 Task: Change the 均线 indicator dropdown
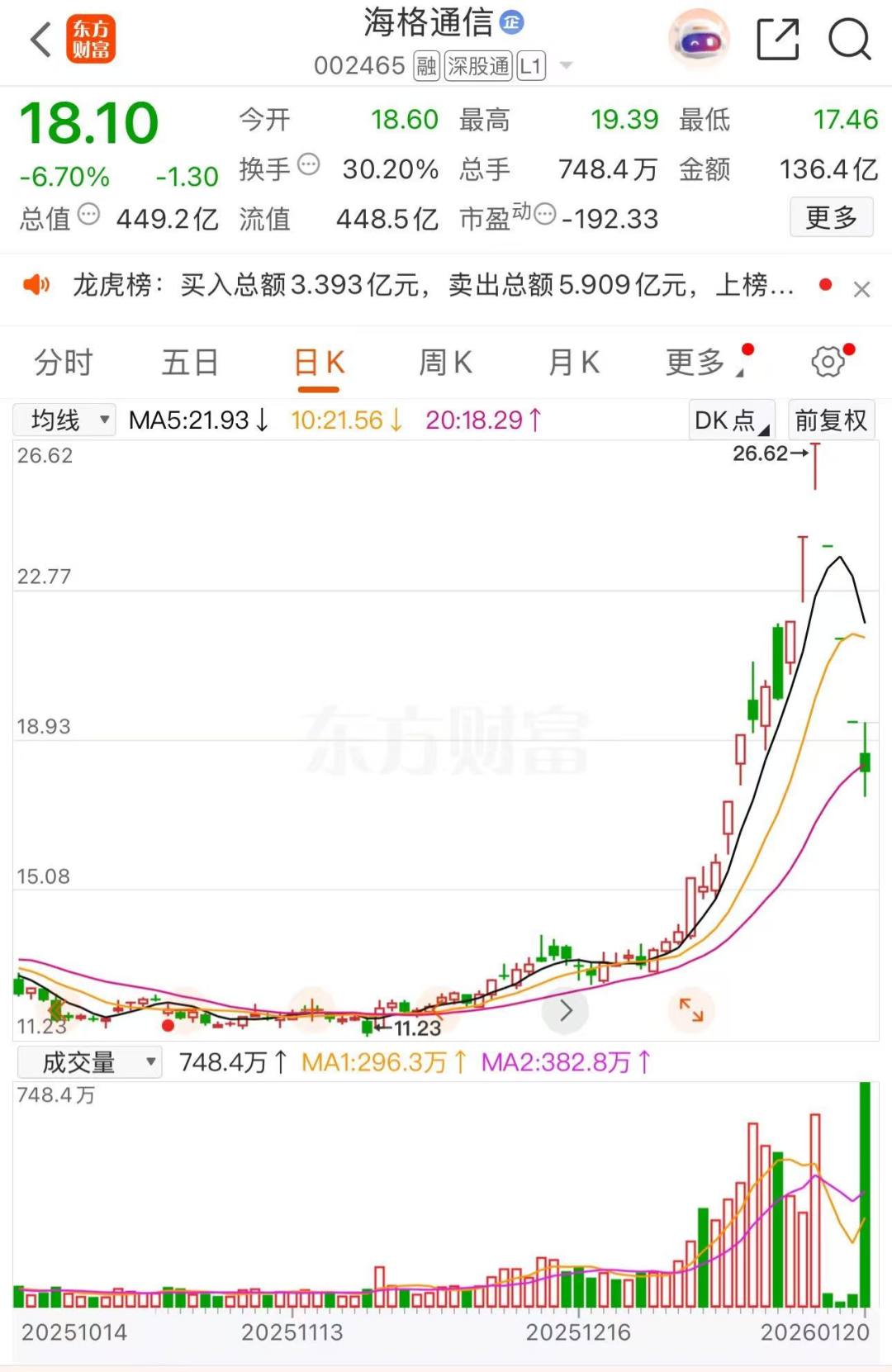[65, 420]
